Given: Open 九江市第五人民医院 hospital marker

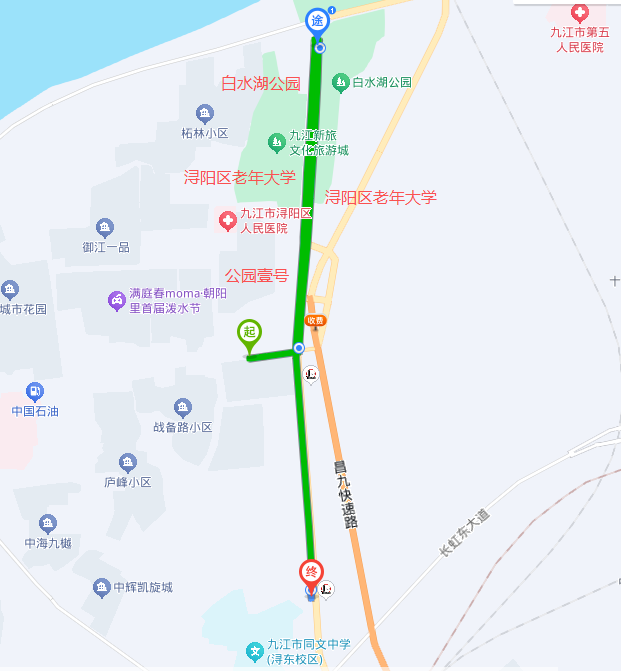Looking at the screenshot, I should coord(578,13).
